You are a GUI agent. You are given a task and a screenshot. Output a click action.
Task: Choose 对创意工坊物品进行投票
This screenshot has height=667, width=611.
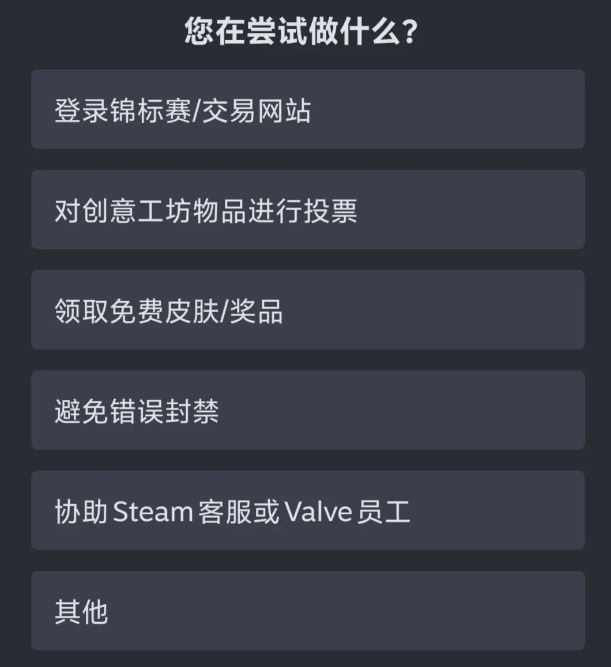coord(307,210)
